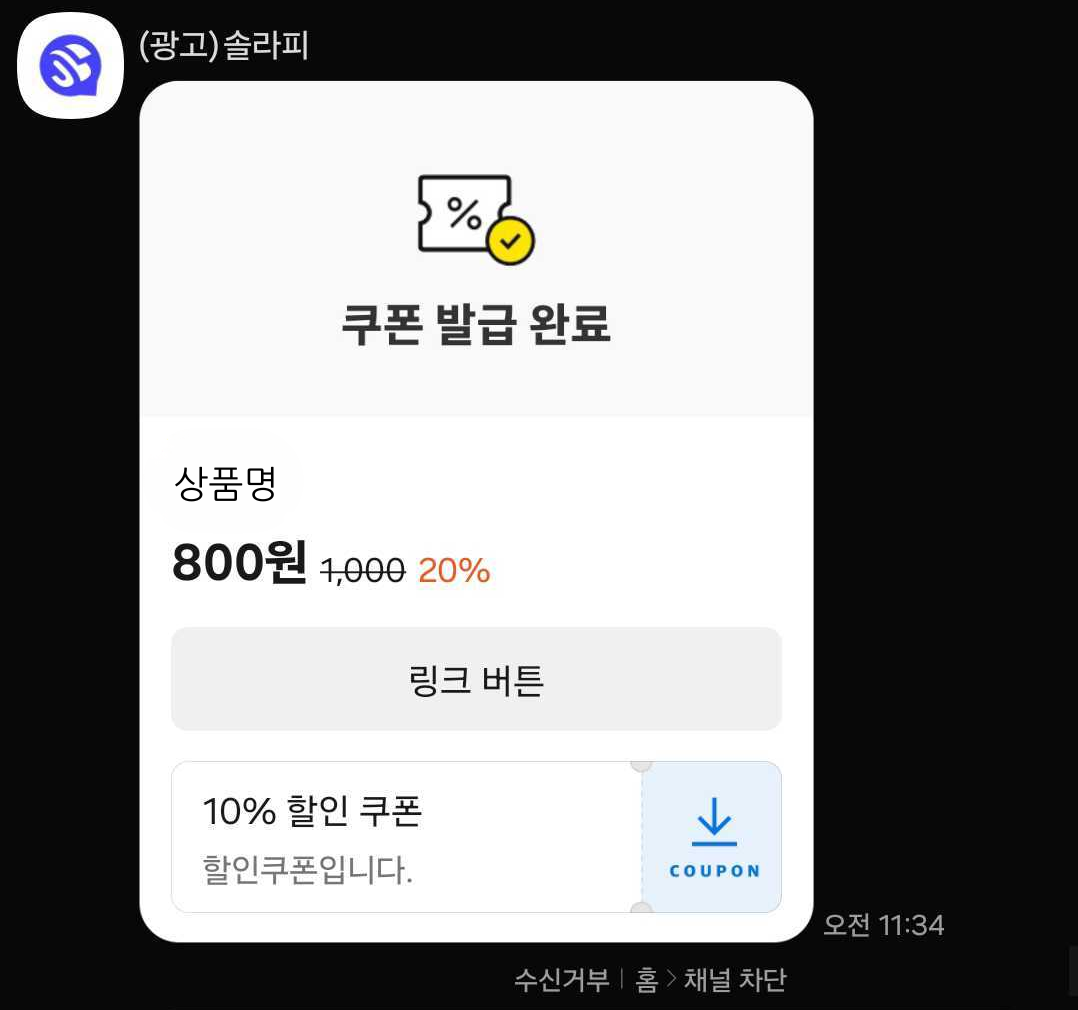1078x1010 pixels.
Task: Download the 10% 할인 쿠폰
Action: [713, 838]
